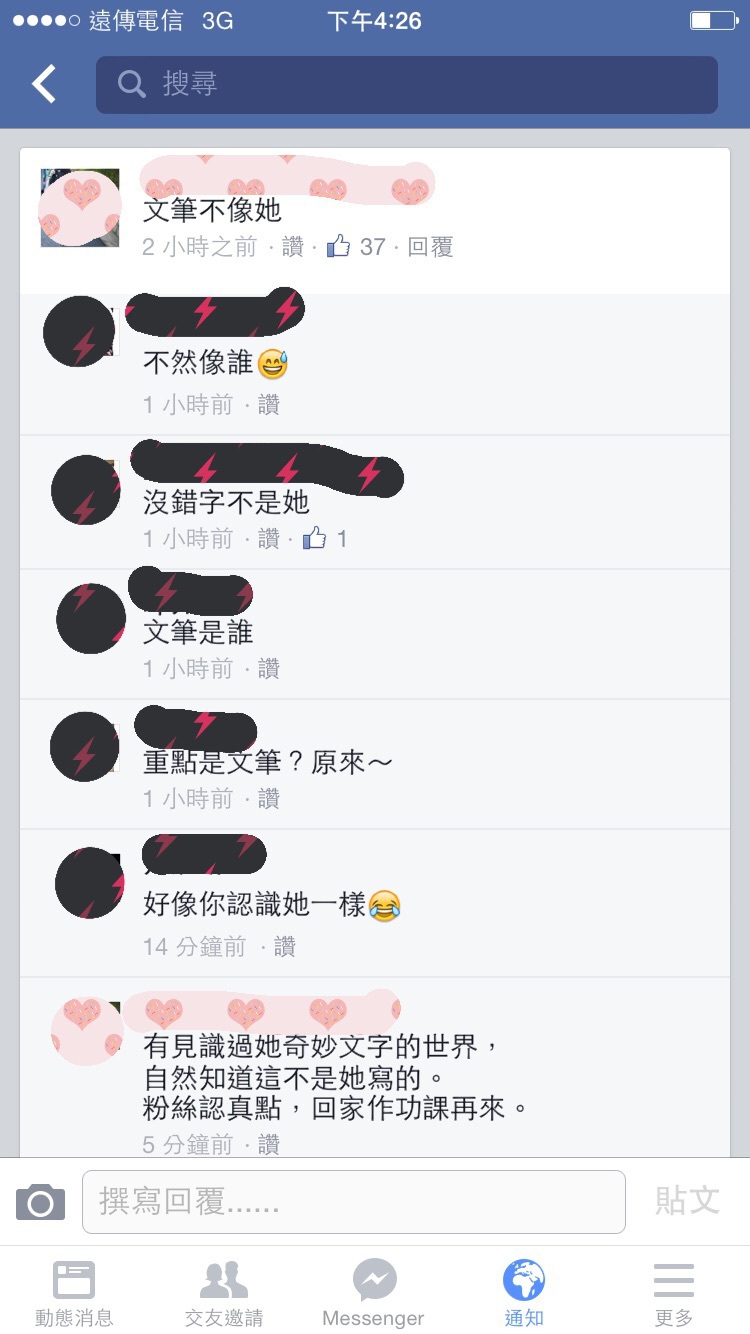Open the 搜尋 search field
This screenshot has width=750, height=1334.
pyautogui.click(x=406, y=84)
